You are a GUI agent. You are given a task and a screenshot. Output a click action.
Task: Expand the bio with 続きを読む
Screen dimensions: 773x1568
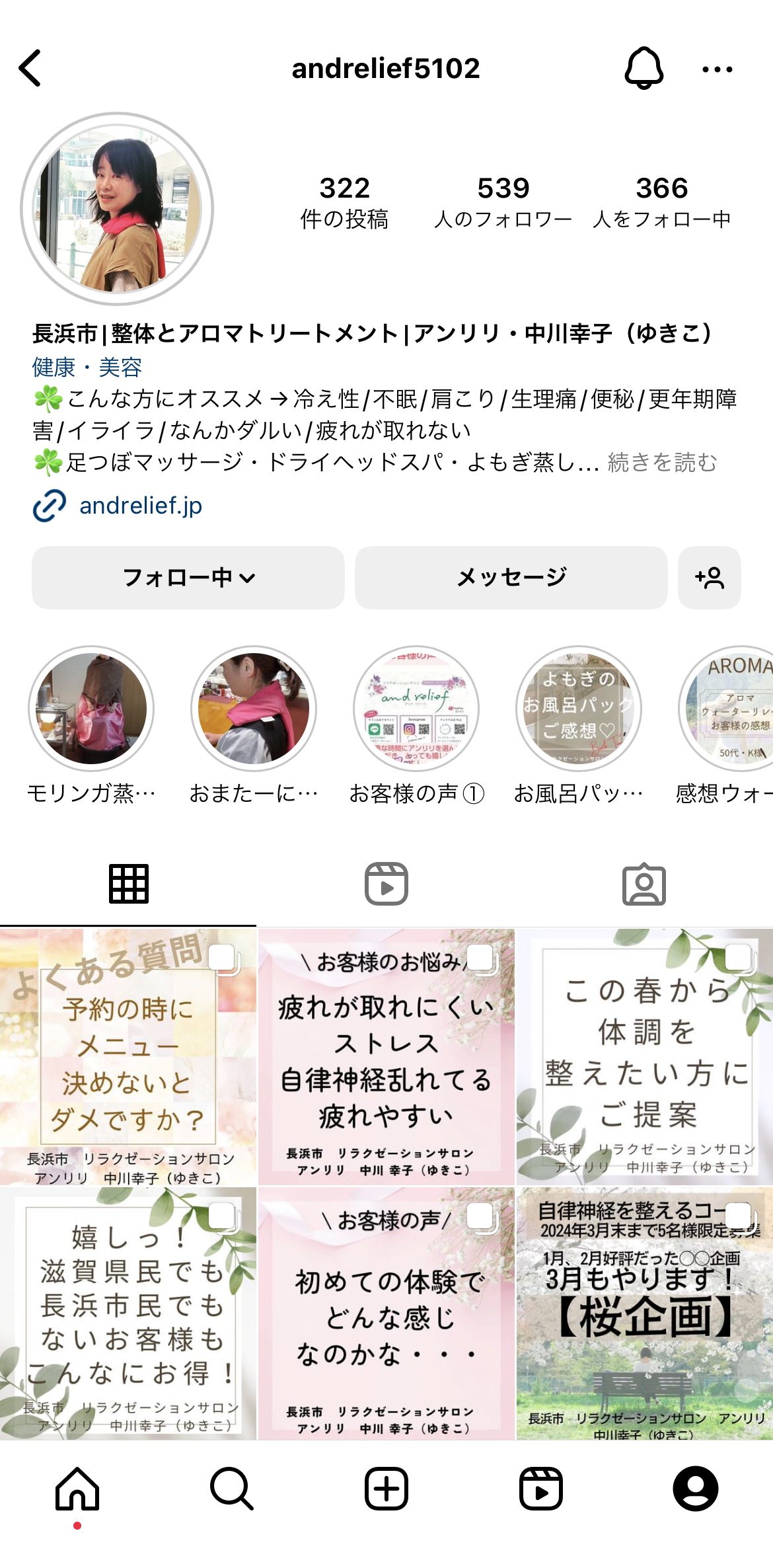pos(662,462)
